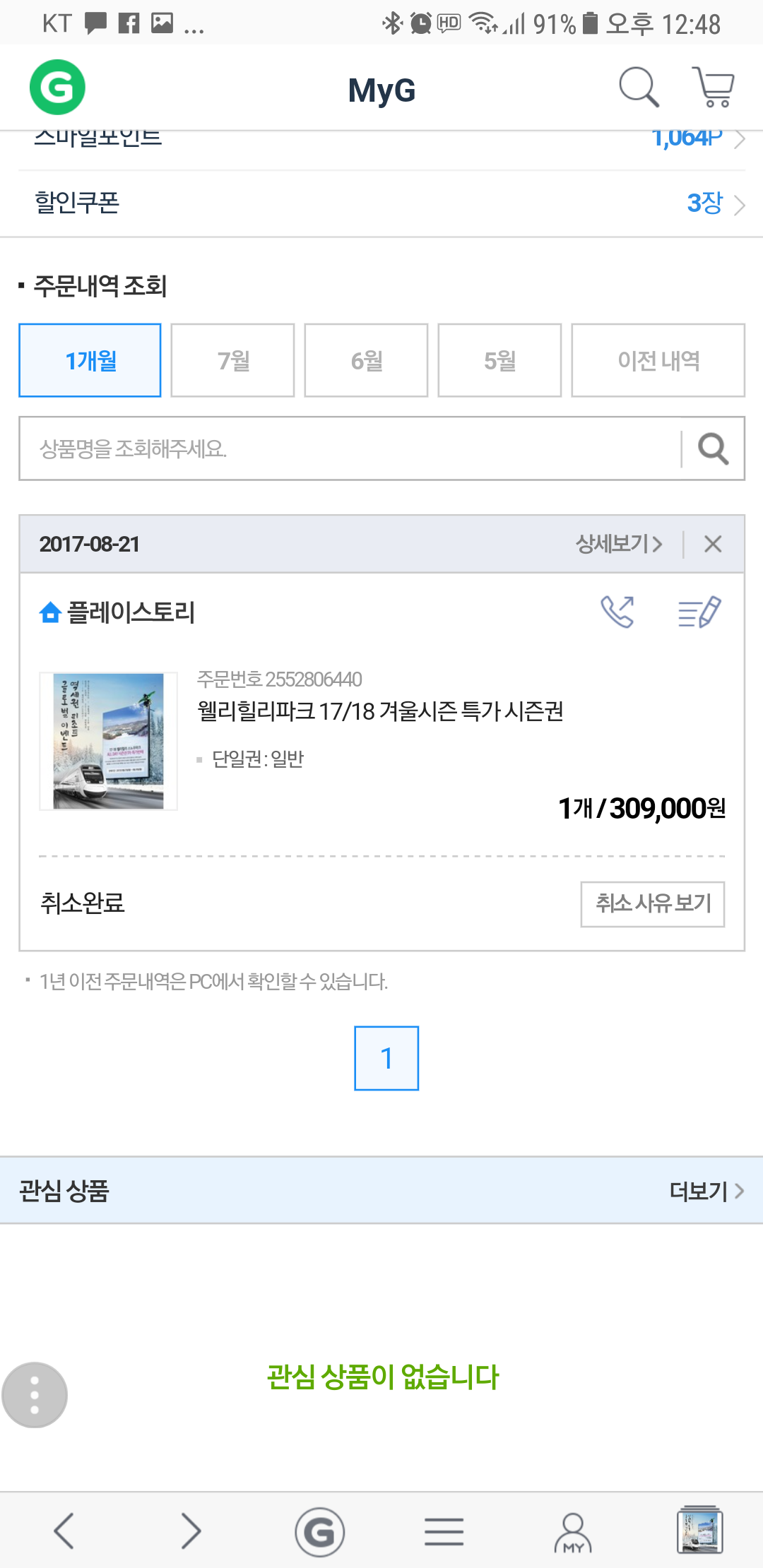Tap the 상품명 search input field

(350, 449)
